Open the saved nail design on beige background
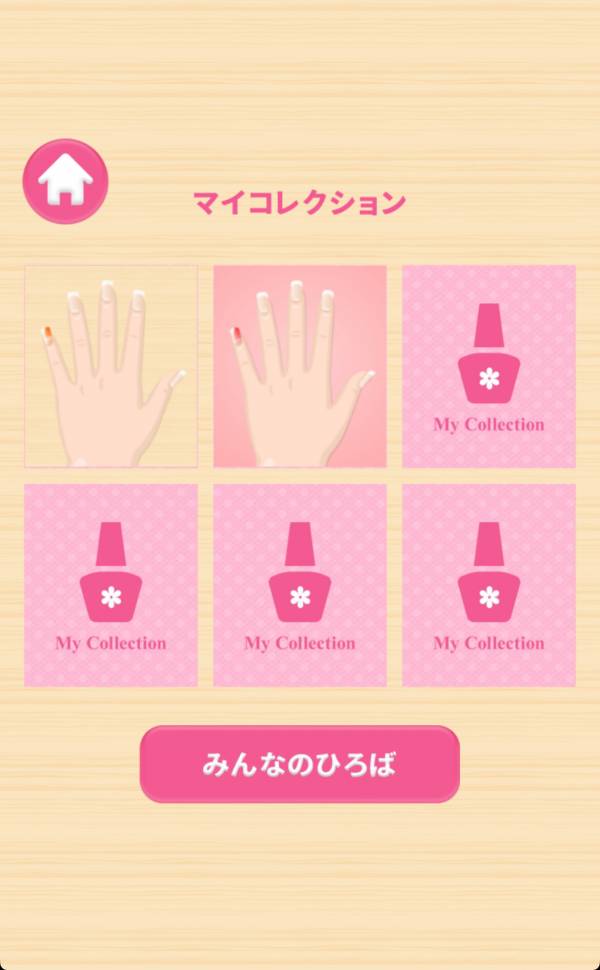 pos(111,366)
